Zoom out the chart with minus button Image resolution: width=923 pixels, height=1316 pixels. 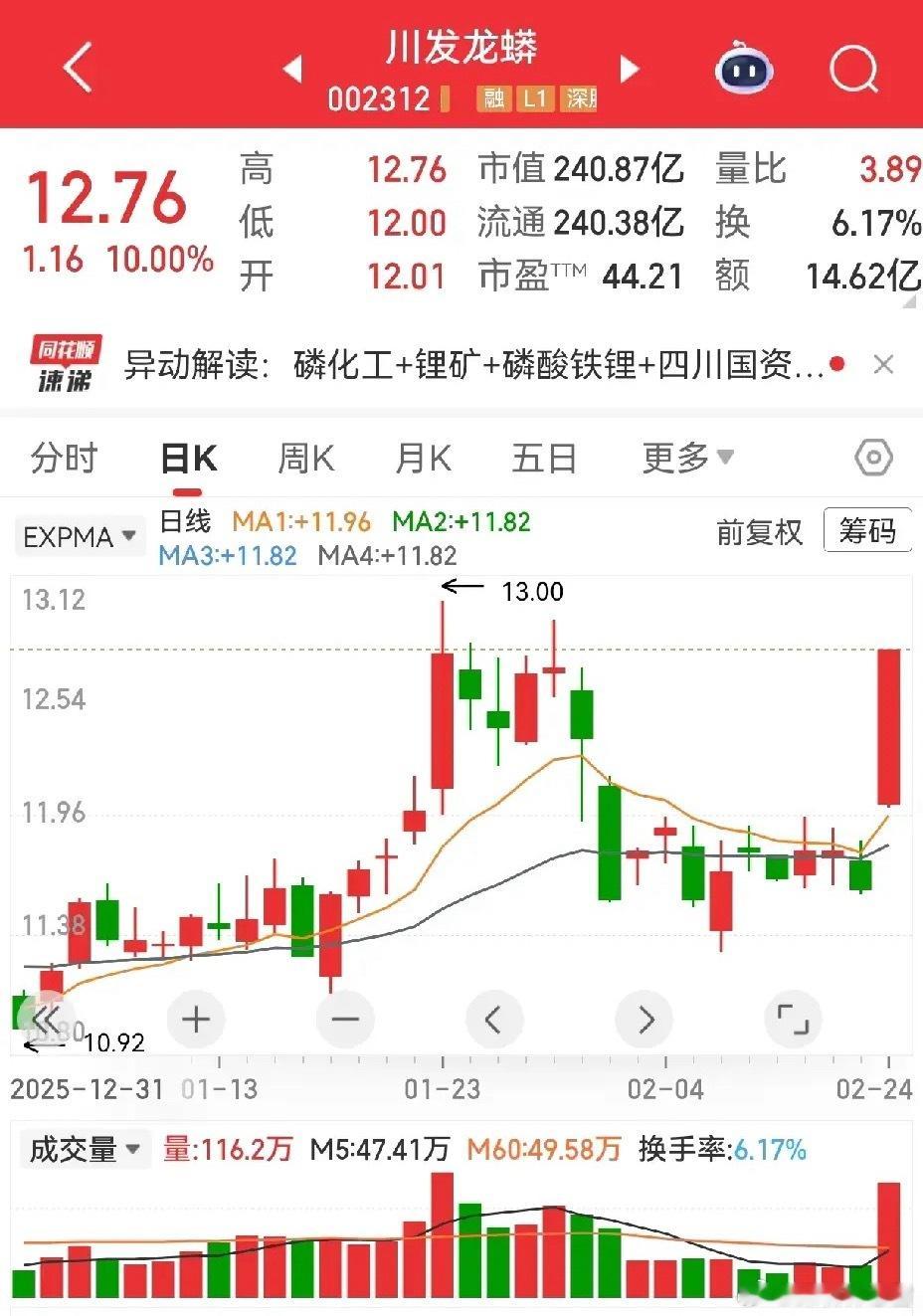(345, 1019)
